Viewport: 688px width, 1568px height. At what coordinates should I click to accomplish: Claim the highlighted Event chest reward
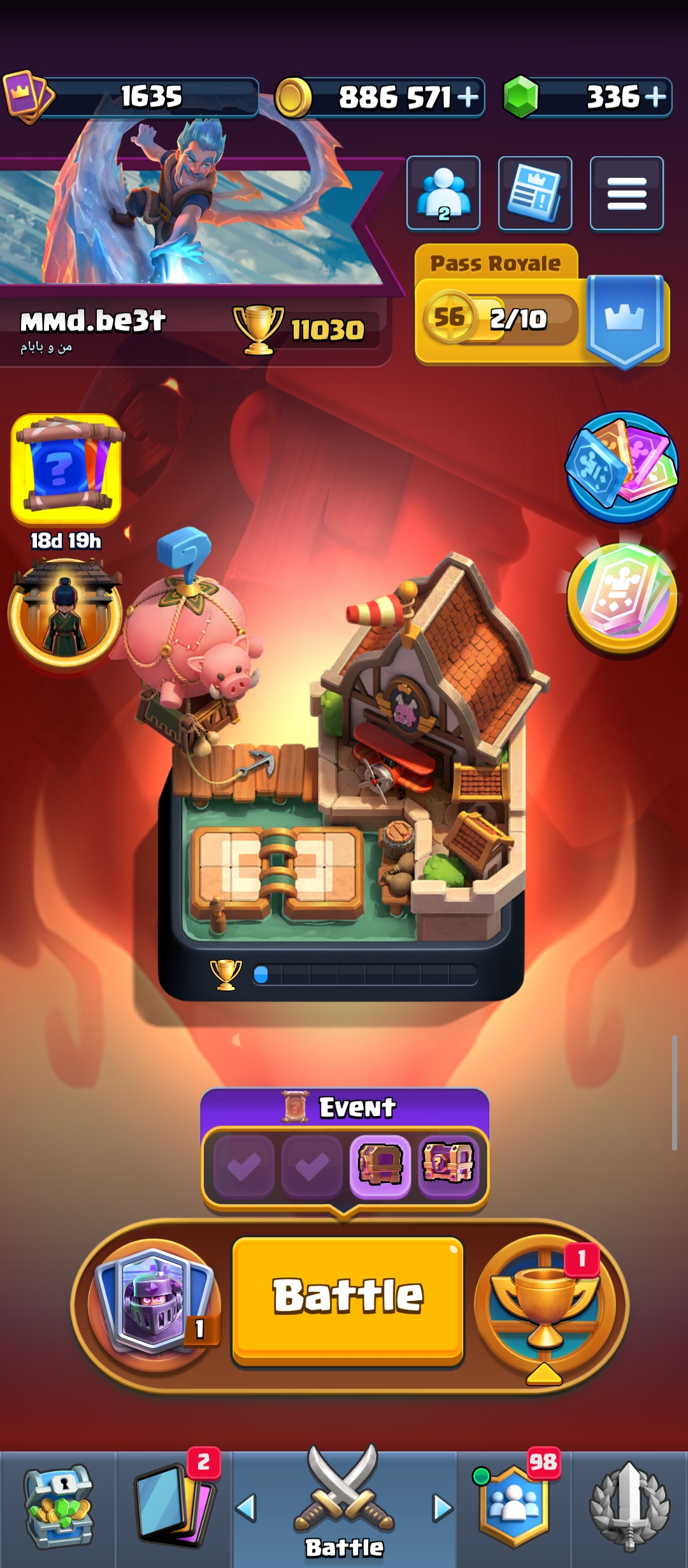380,1163
